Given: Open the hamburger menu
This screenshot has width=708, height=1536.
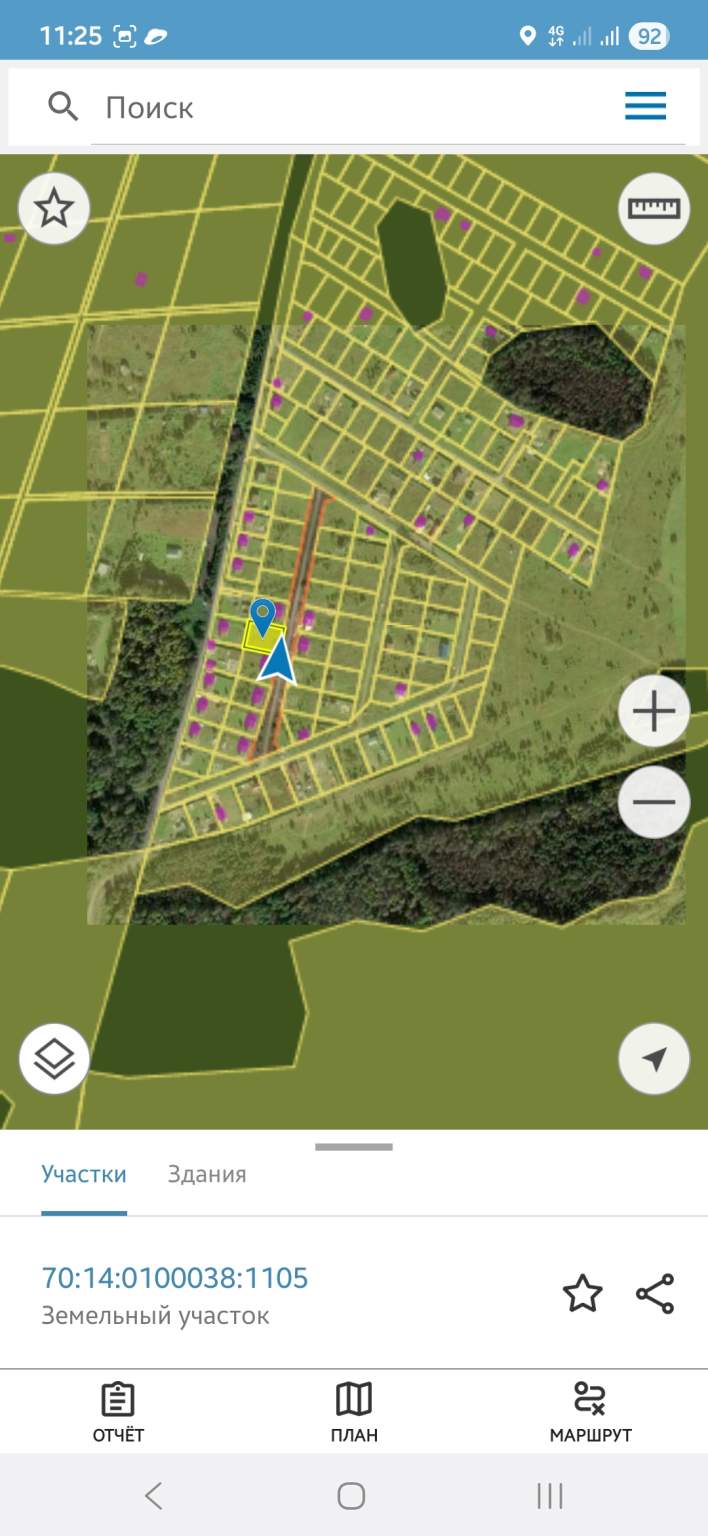Looking at the screenshot, I should click(645, 106).
